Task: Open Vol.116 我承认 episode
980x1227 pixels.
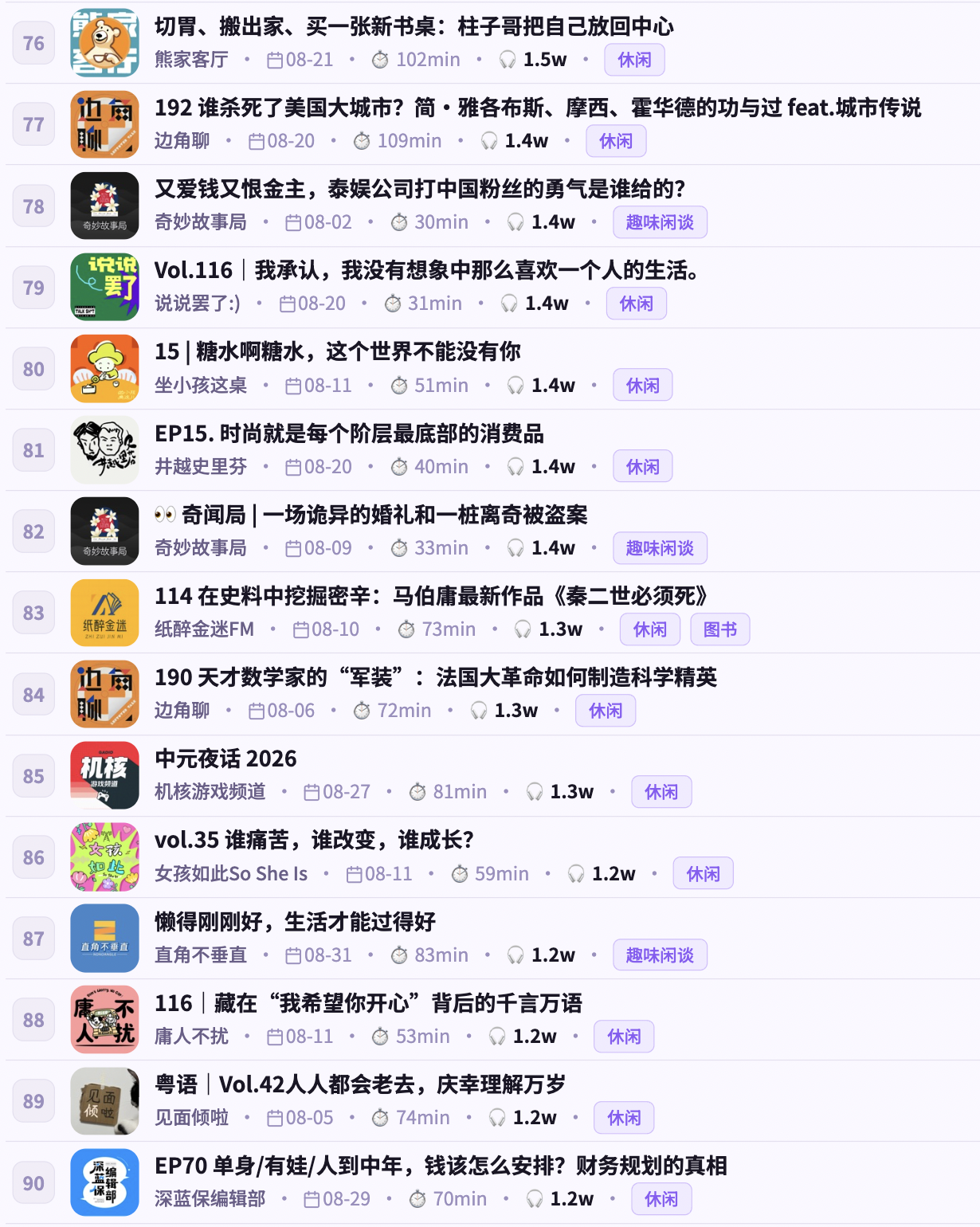Action: tap(426, 271)
